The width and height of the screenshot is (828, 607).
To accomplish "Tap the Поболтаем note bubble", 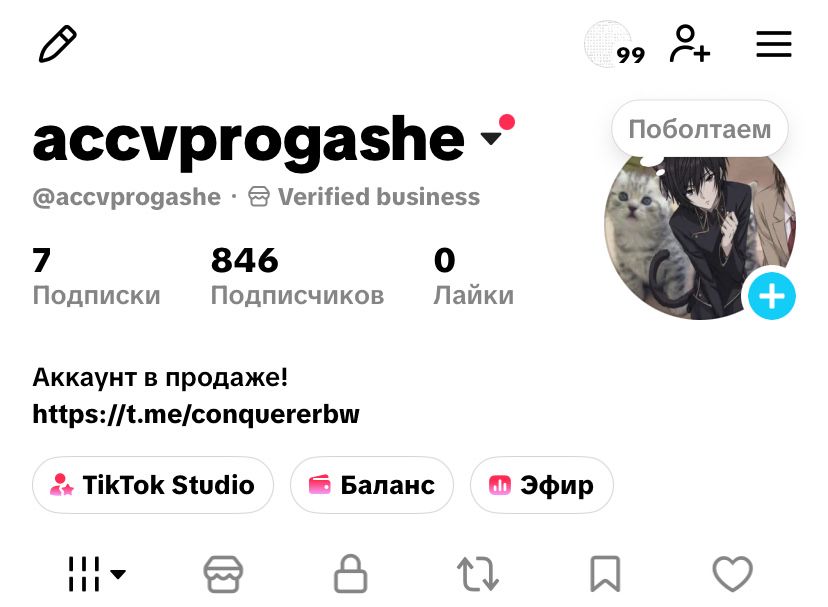I will pos(700,129).
